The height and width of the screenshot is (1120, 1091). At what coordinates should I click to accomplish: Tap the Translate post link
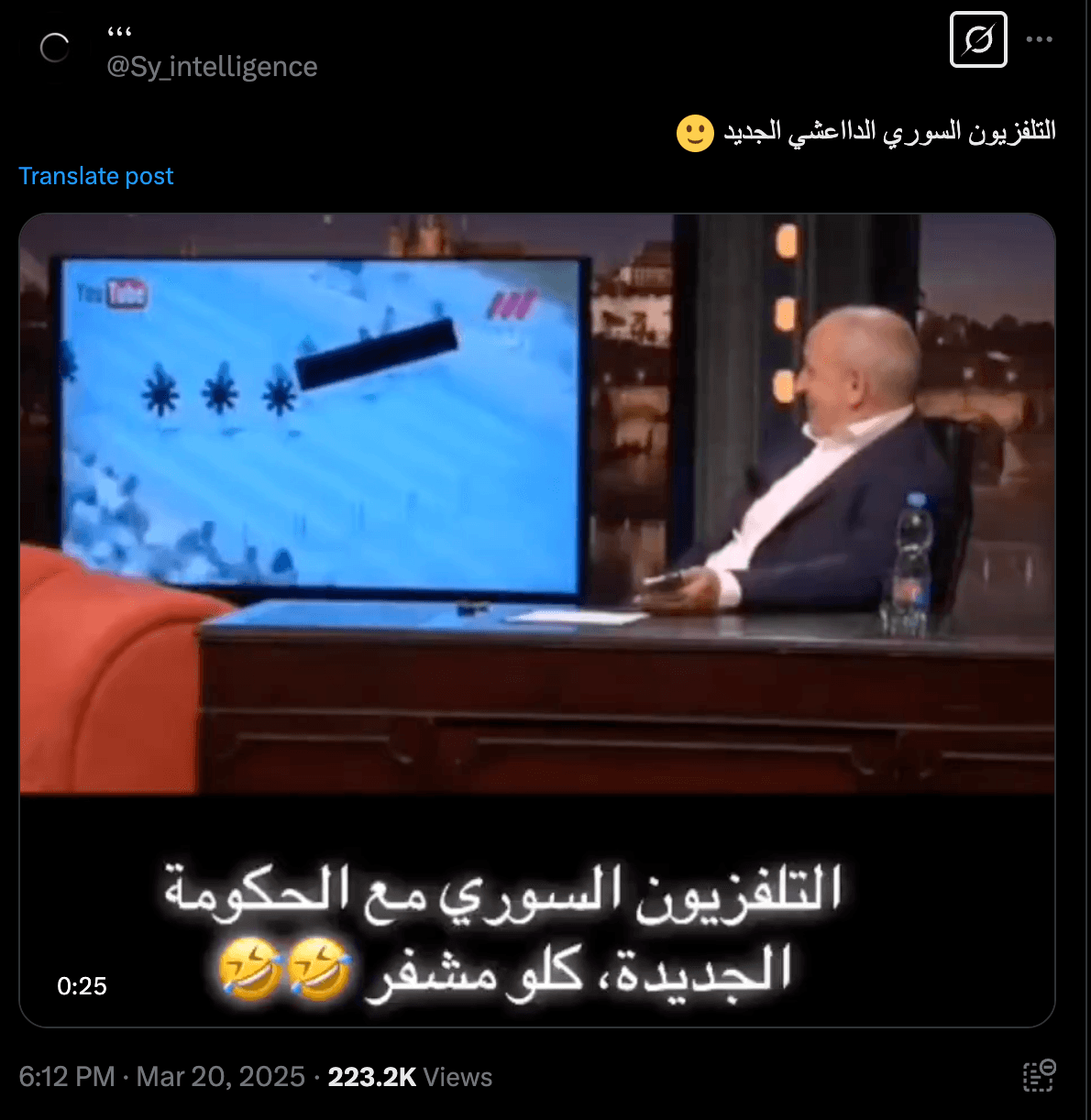96,176
